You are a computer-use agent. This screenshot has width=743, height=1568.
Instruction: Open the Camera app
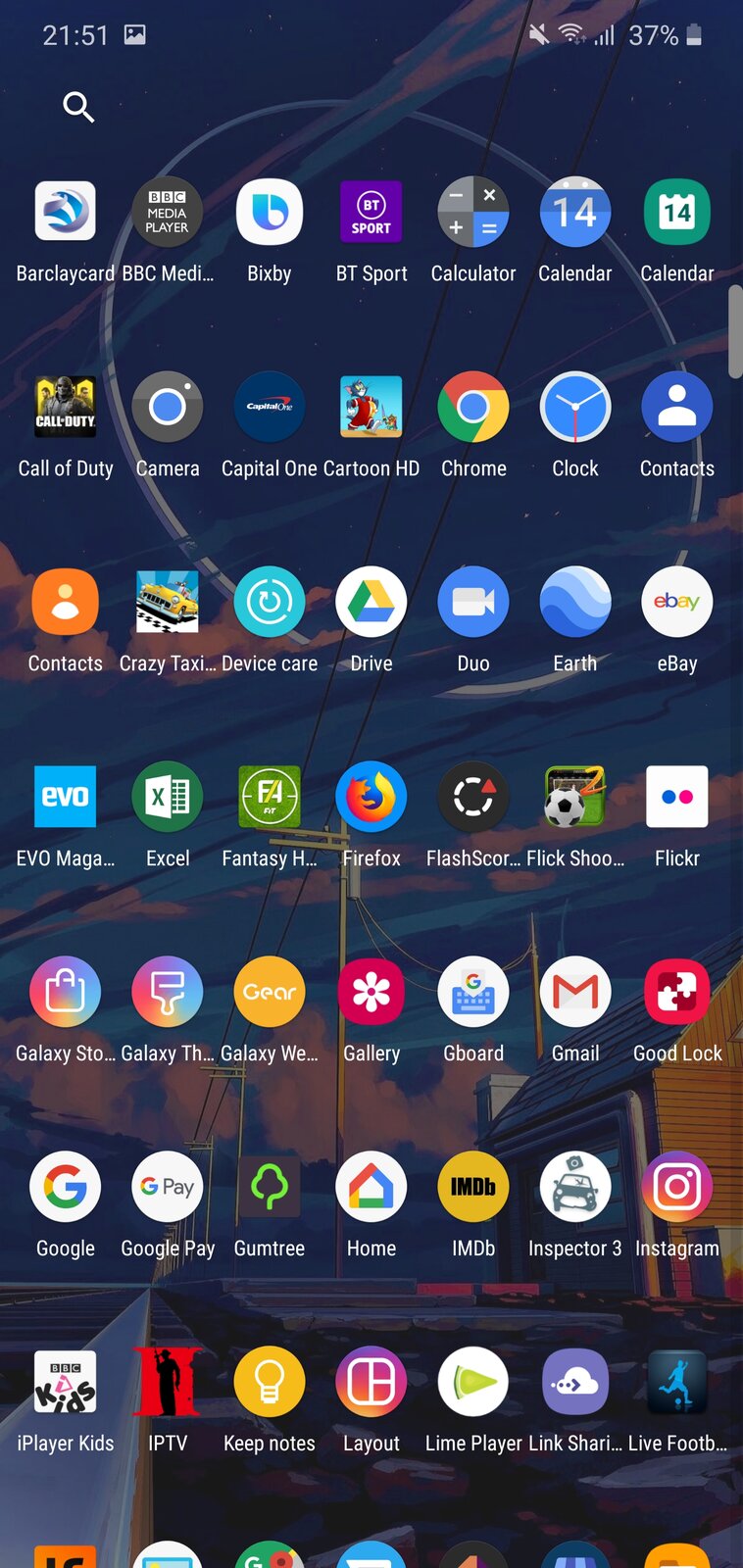click(168, 407)
